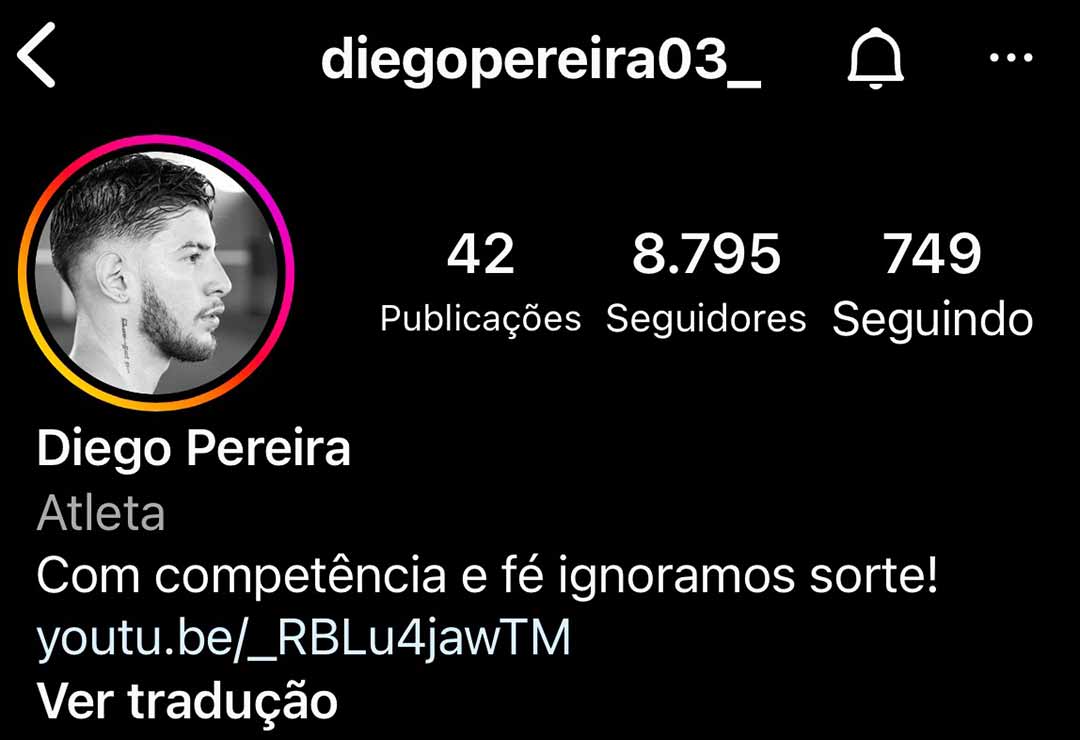
Task: Open the youtu.be/_RBLu4jawTM link
Action: pyautogui.click(x=303, y=639)
